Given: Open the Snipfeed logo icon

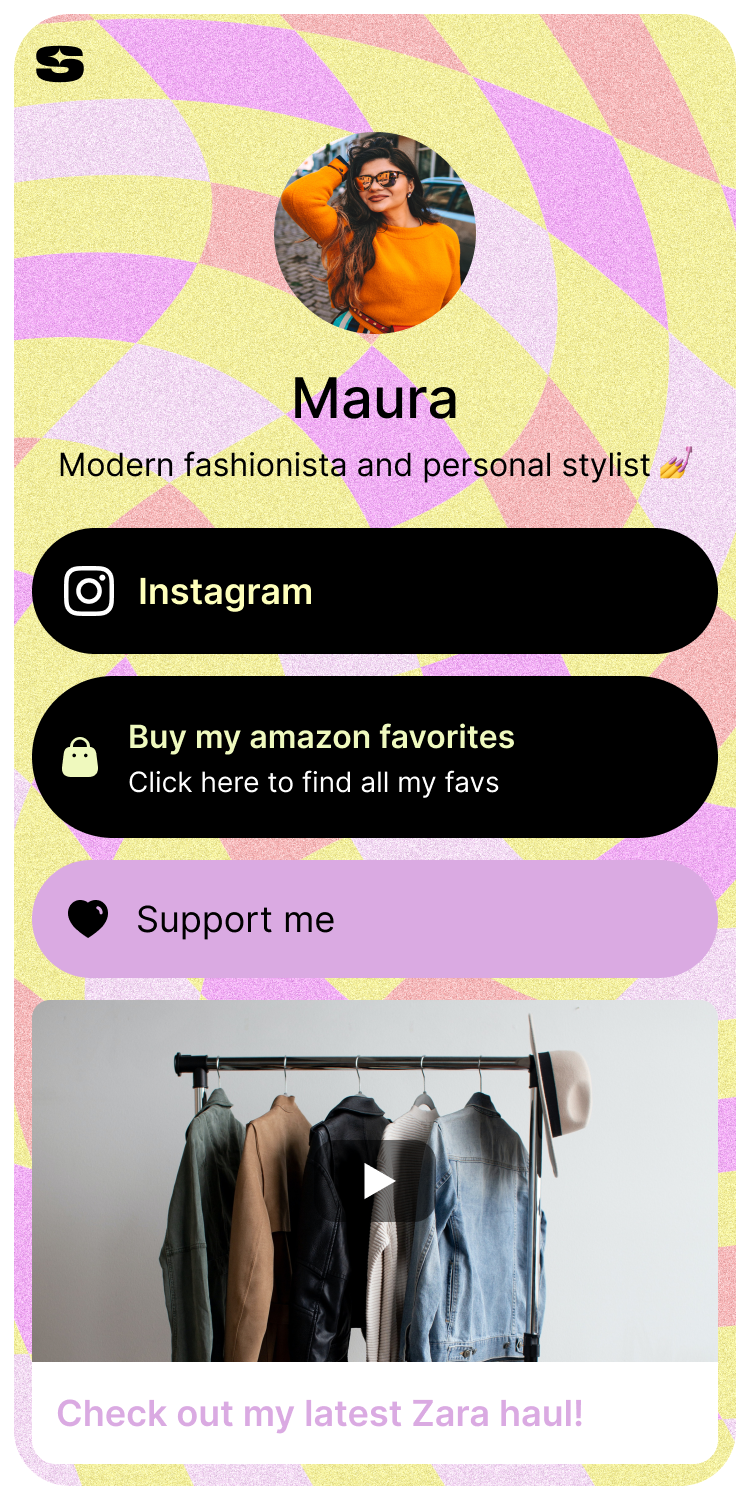Looking at the screenshot, I should click(60, 64).
